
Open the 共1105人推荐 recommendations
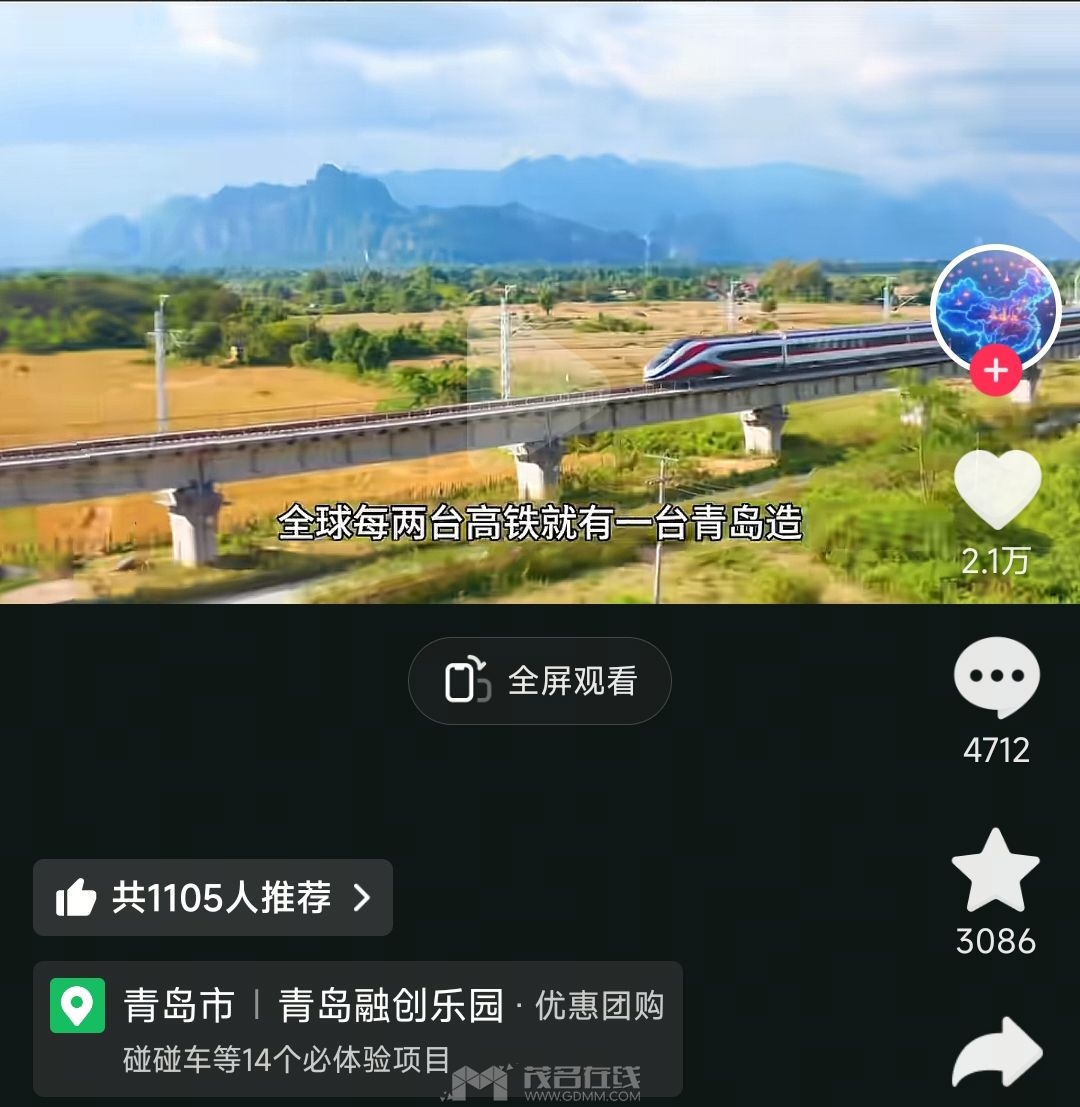(x=213, y=897)
